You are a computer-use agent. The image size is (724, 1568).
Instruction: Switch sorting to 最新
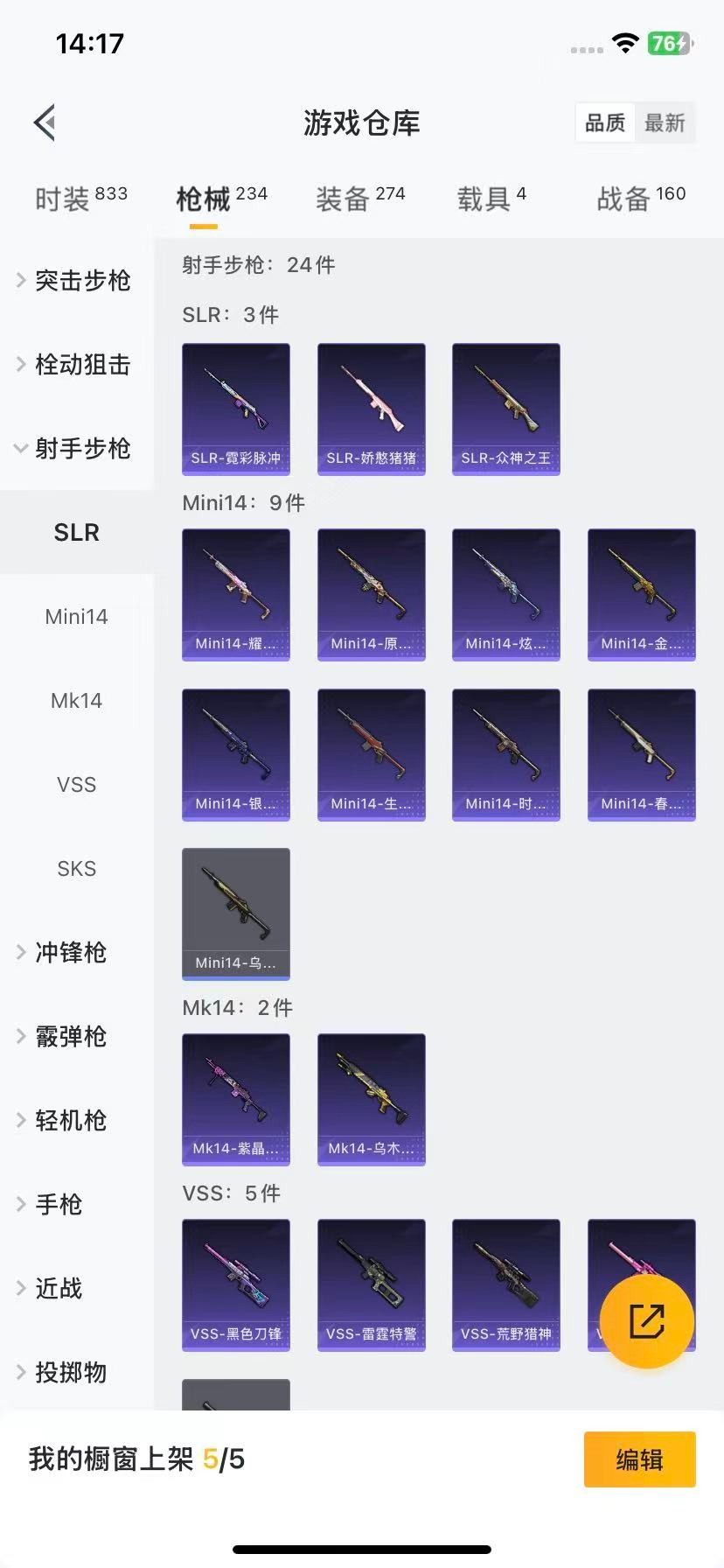[665, 122]
